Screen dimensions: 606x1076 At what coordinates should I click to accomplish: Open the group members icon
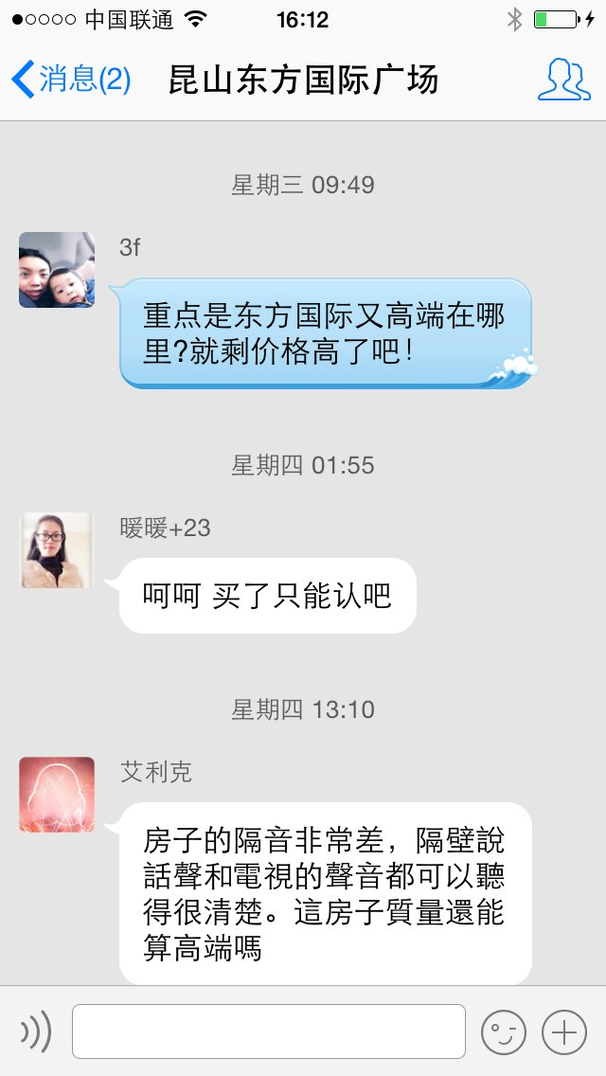point(563,80)
